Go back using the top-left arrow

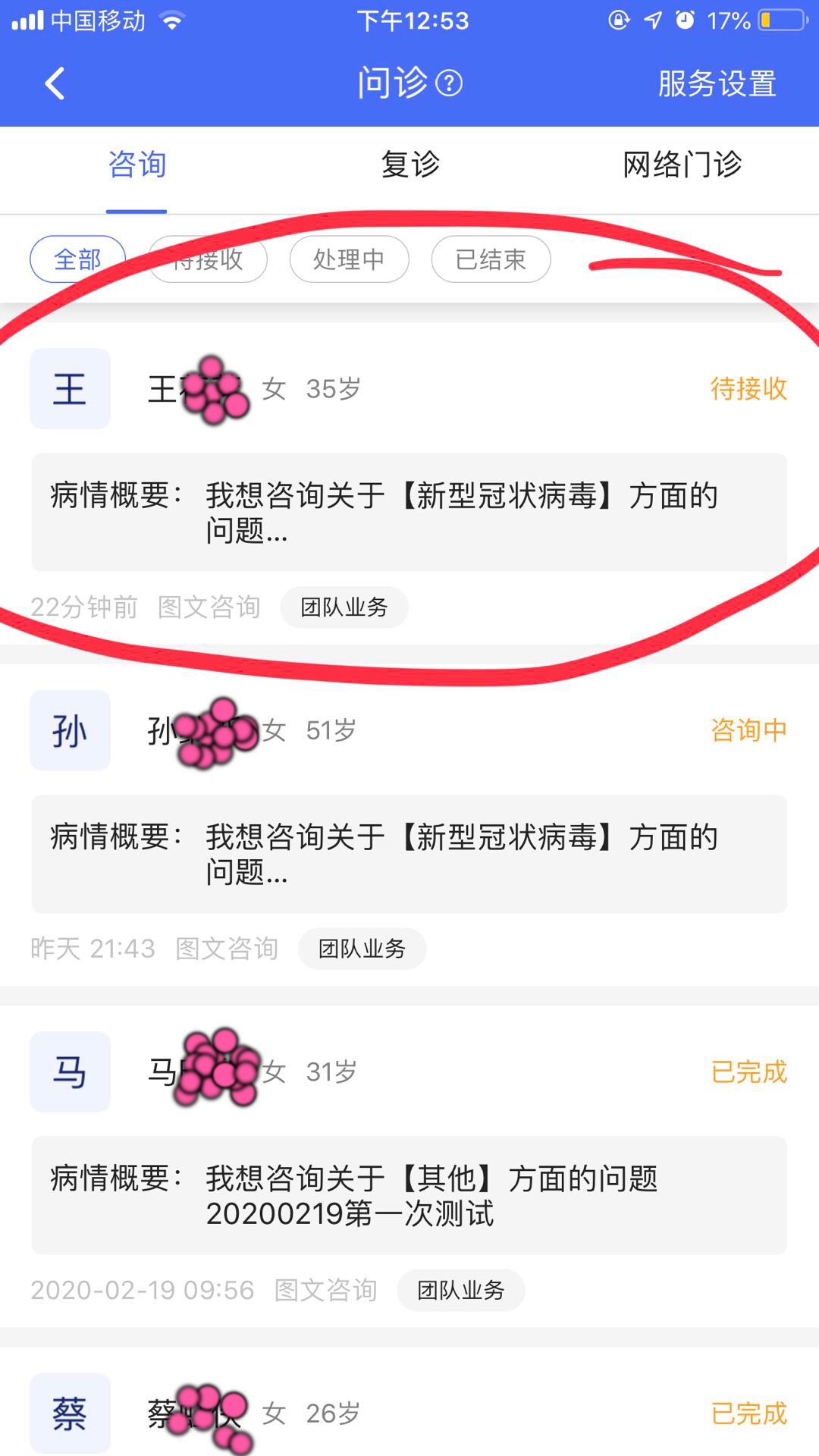[x=55, y=83]
